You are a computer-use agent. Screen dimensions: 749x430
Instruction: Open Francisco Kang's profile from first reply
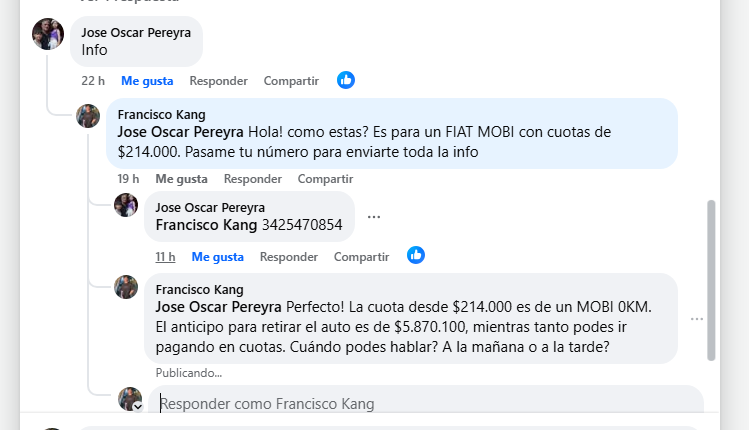[160, 114]
